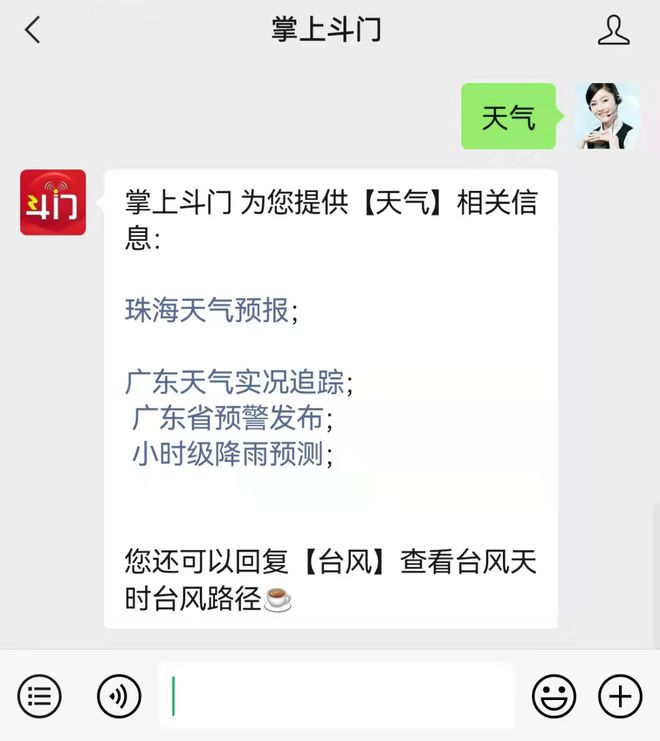Focus the message text field
The width and height of the screenshot is (660, 741).
[336, 696]
